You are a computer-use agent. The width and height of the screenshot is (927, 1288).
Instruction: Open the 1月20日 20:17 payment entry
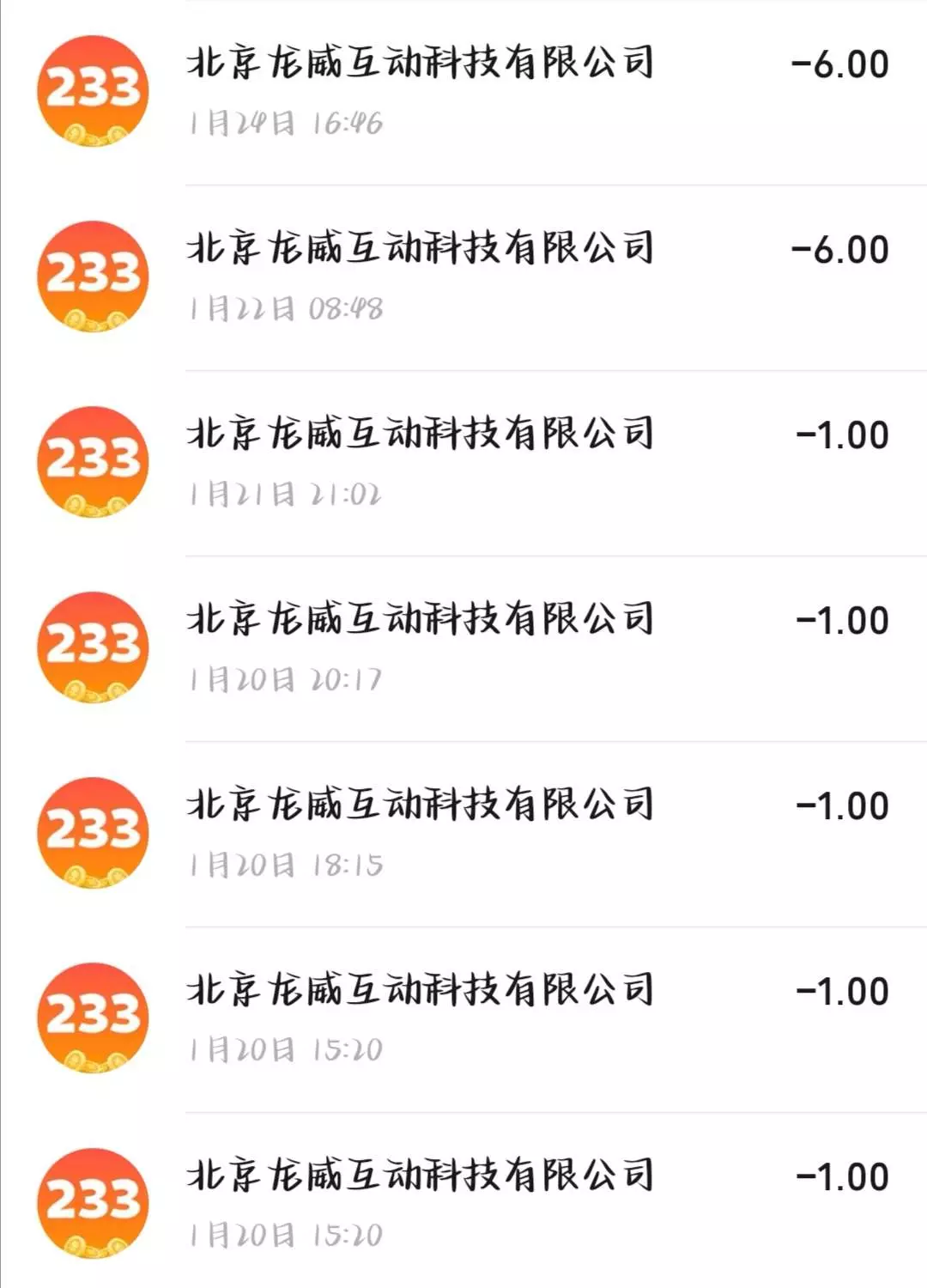[x=463, y=647]
